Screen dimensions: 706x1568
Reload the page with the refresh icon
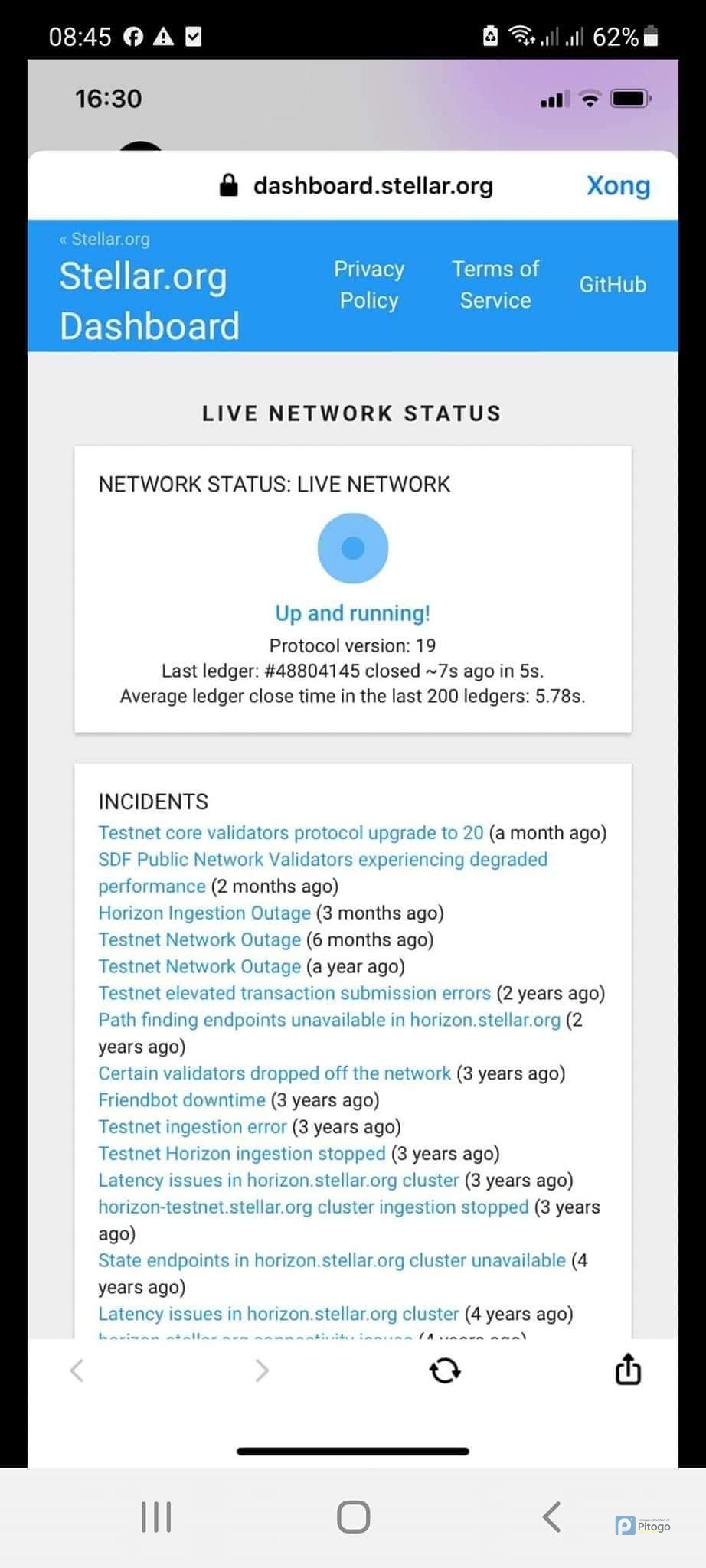click(x=444, y=1370)
